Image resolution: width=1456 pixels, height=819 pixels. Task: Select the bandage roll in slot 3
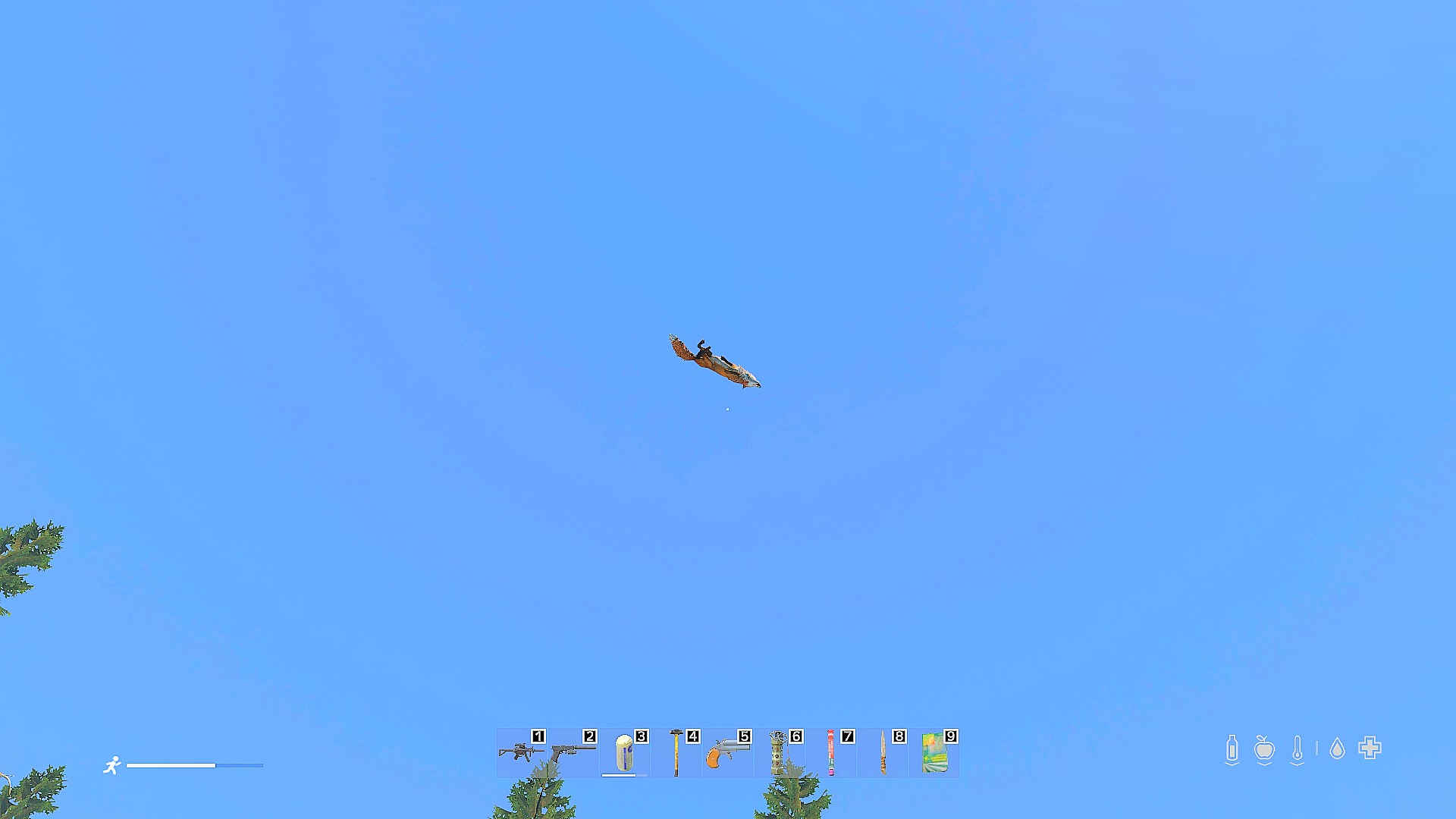pos(624,752)
